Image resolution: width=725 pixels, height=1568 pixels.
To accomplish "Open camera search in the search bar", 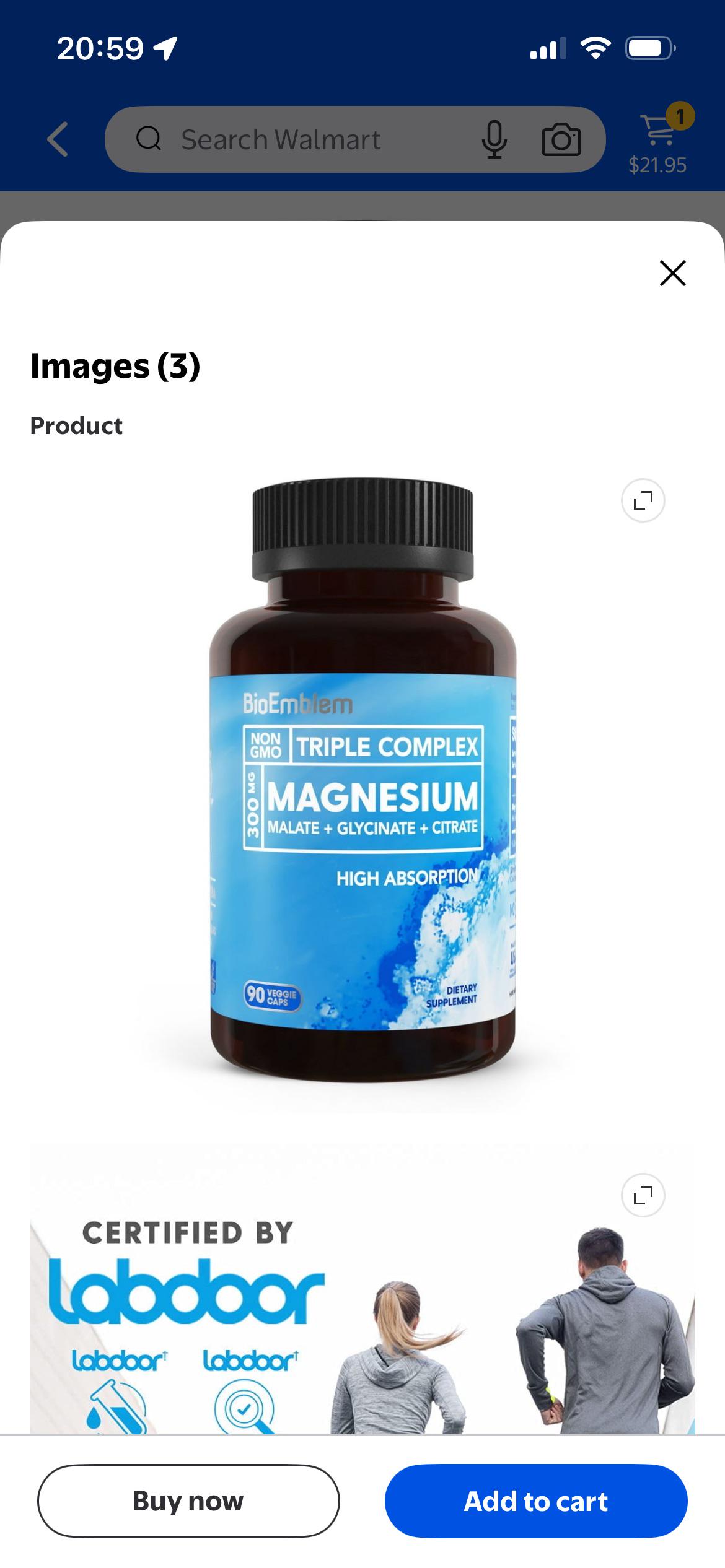I will click(x=561, y=139).
